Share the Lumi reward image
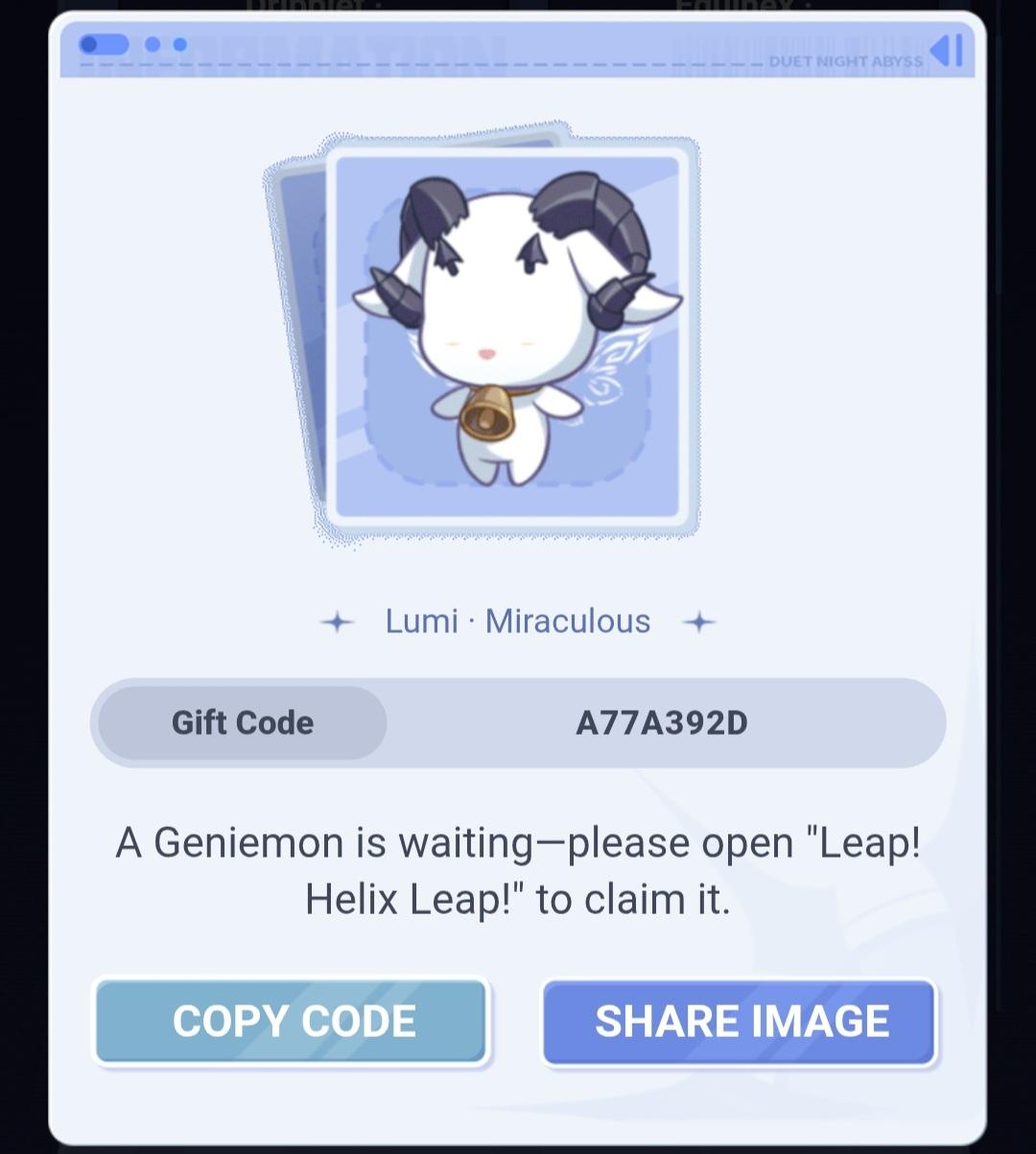The image size is (1036, 1154). [740, 1022]
